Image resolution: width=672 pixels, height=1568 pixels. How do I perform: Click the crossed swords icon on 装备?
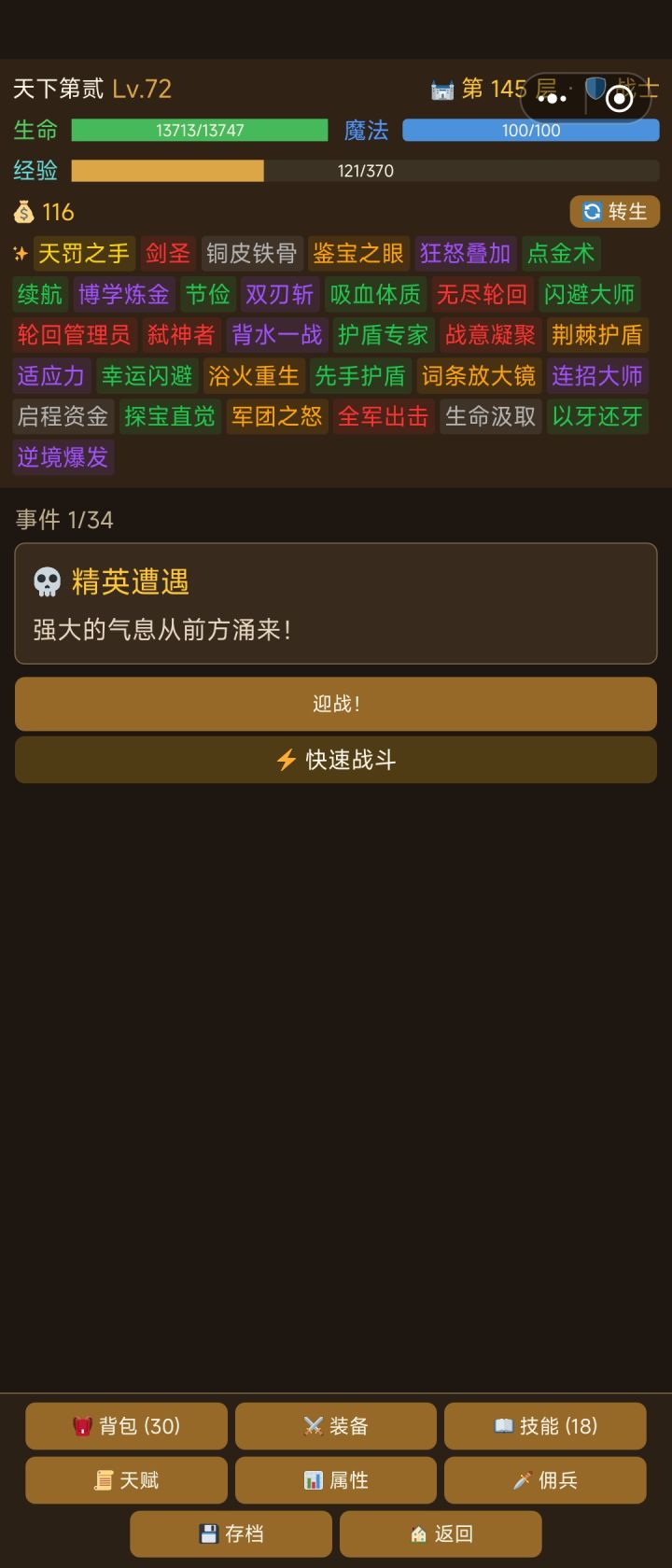point(308,1426)
